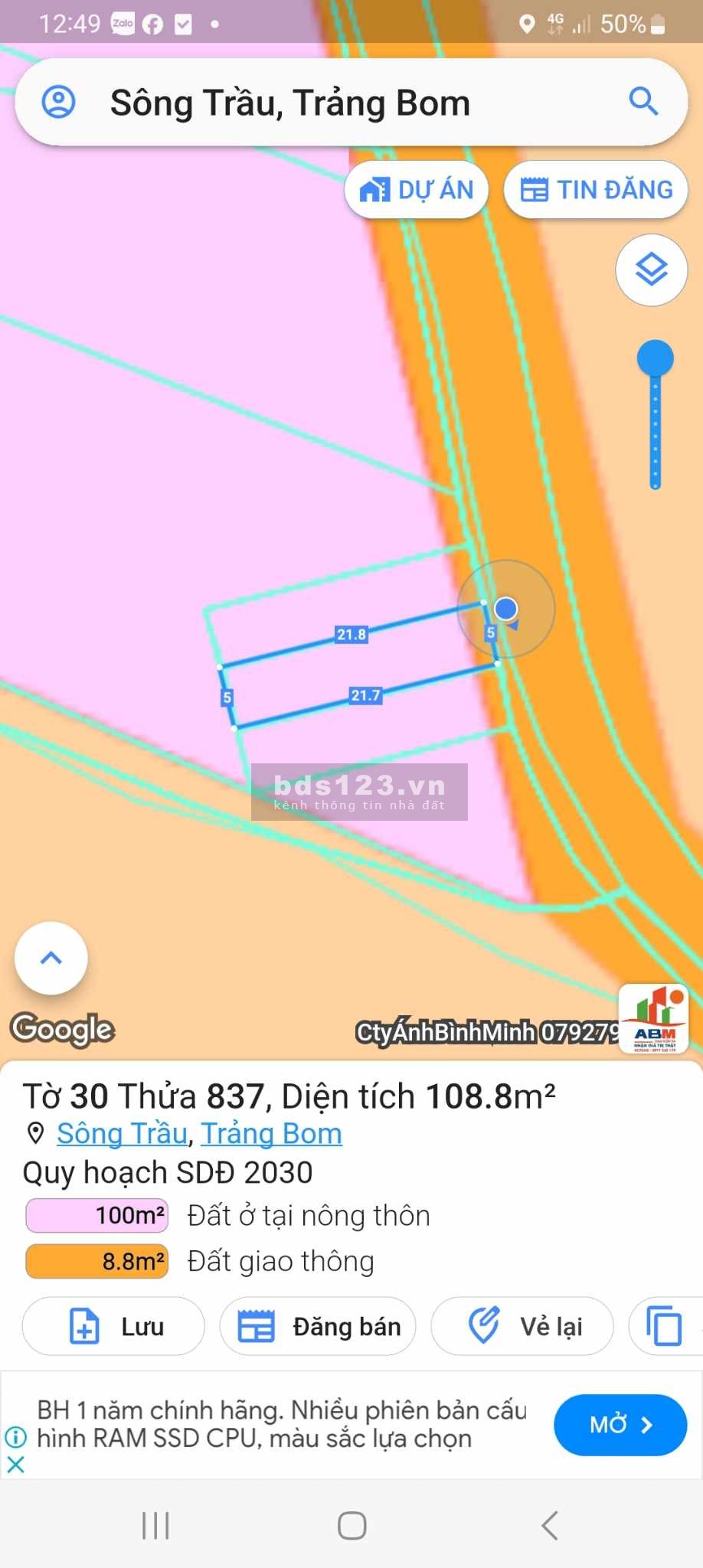Screen dimensions: 703x1568
Task: Open the Sông Trầu link
Action: [x=123, y=1133]
